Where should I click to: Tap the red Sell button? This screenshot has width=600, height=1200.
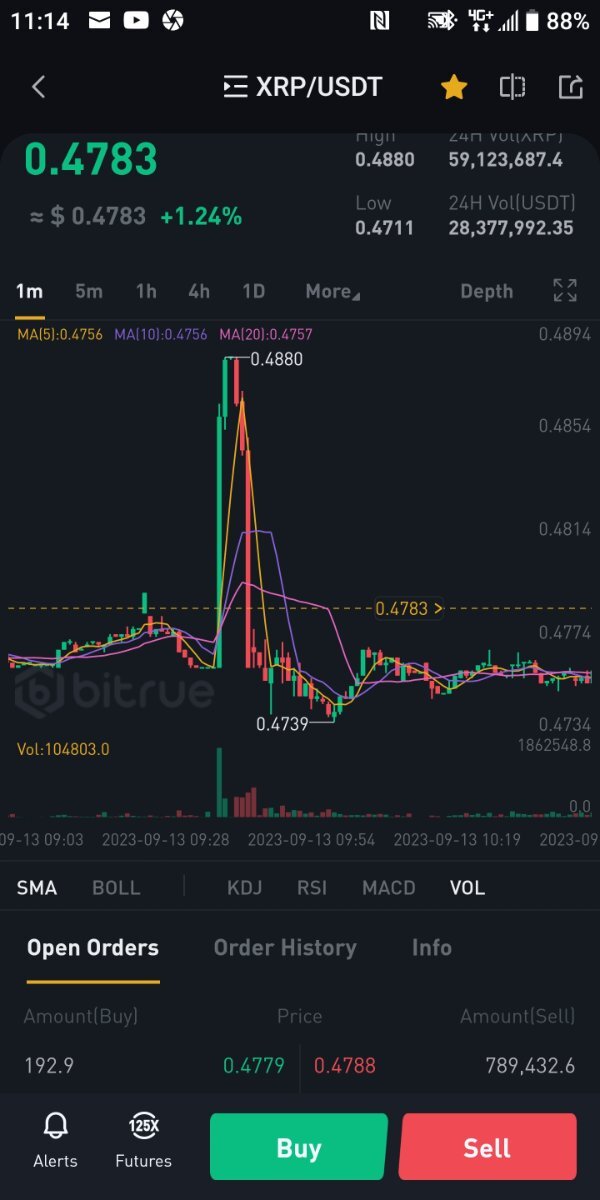point(488,1147)
